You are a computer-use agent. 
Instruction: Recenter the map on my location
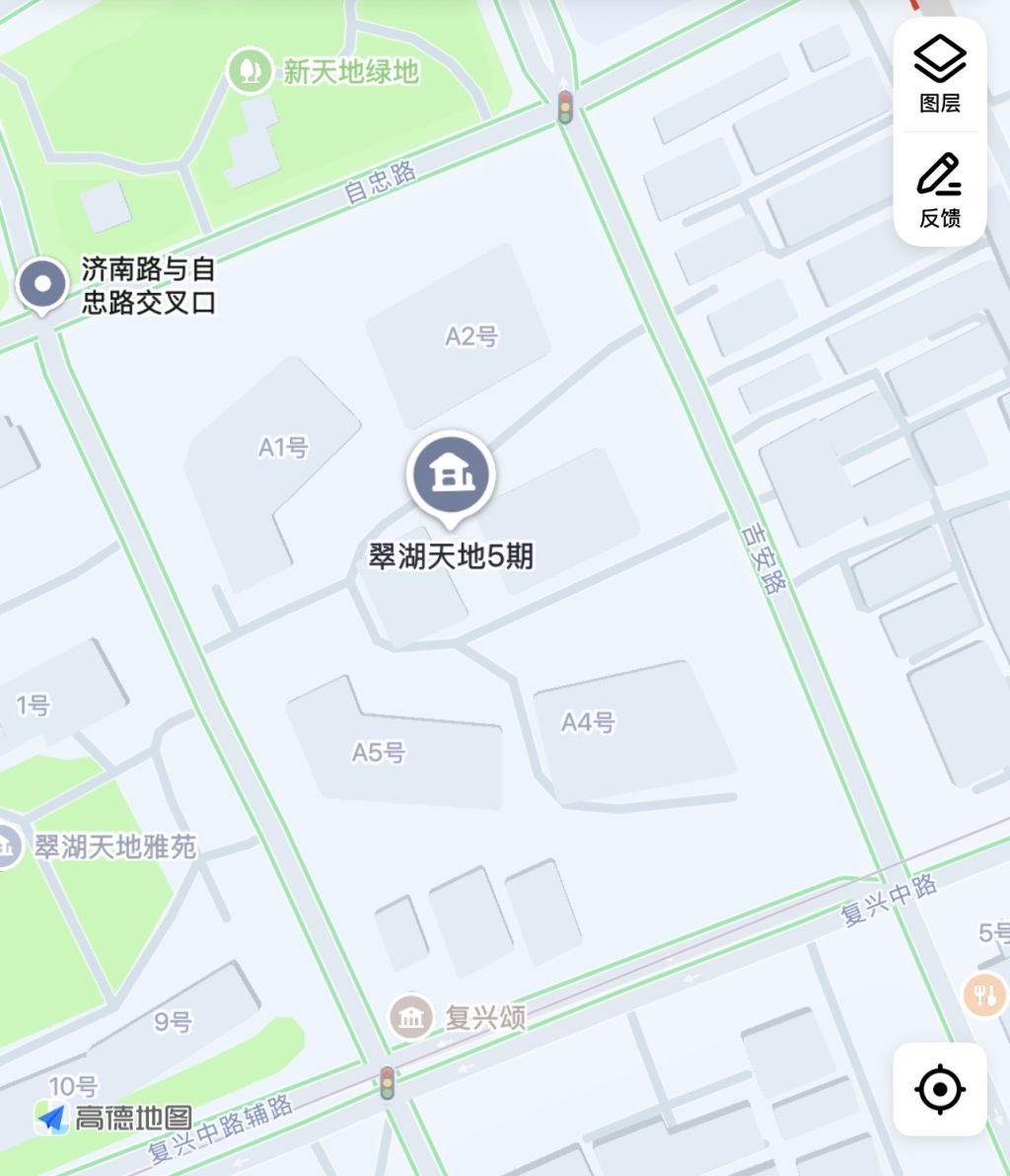click(939, 1089)
